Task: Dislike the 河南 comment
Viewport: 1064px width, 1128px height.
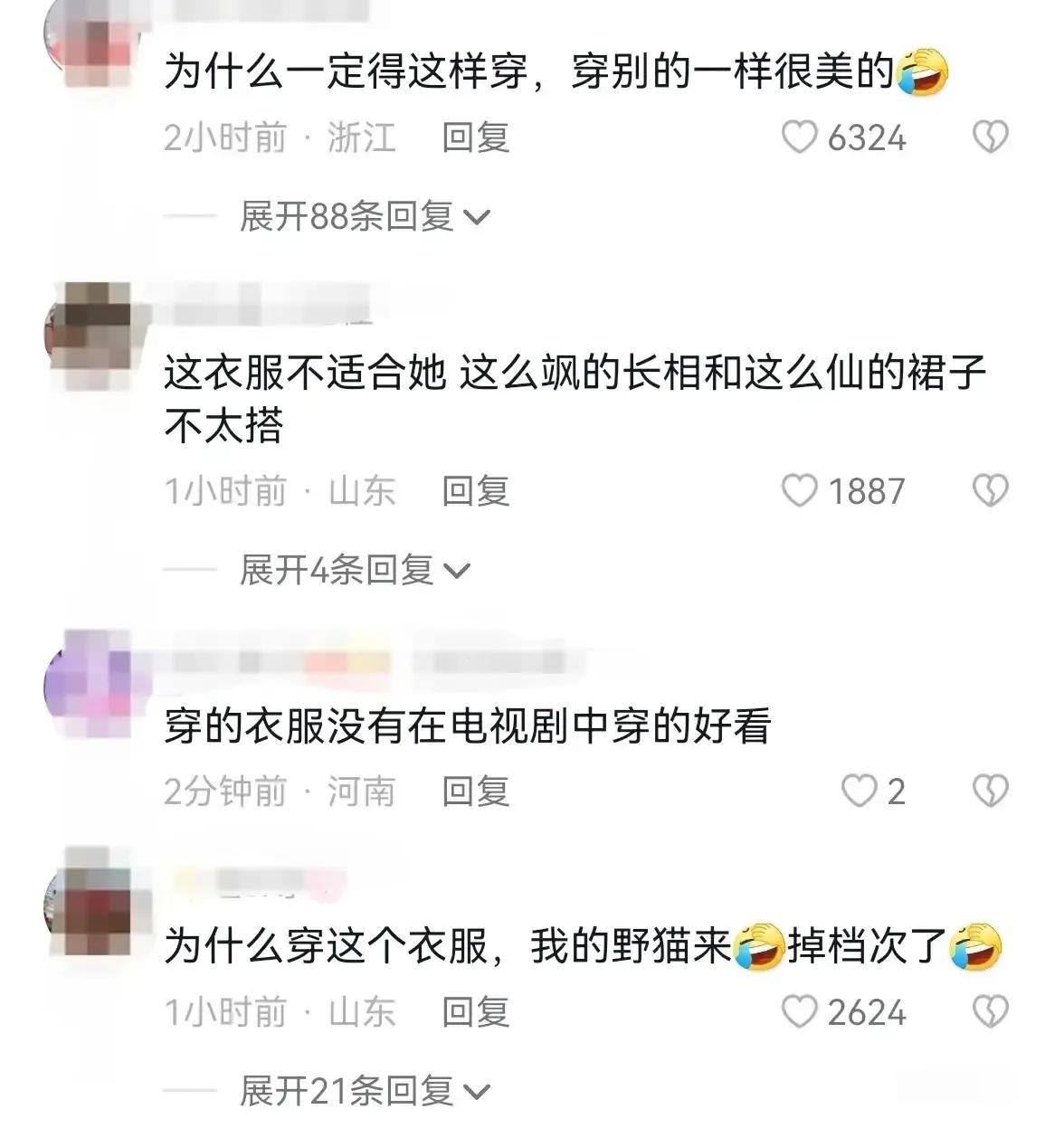Action: [x=990, y=791]
